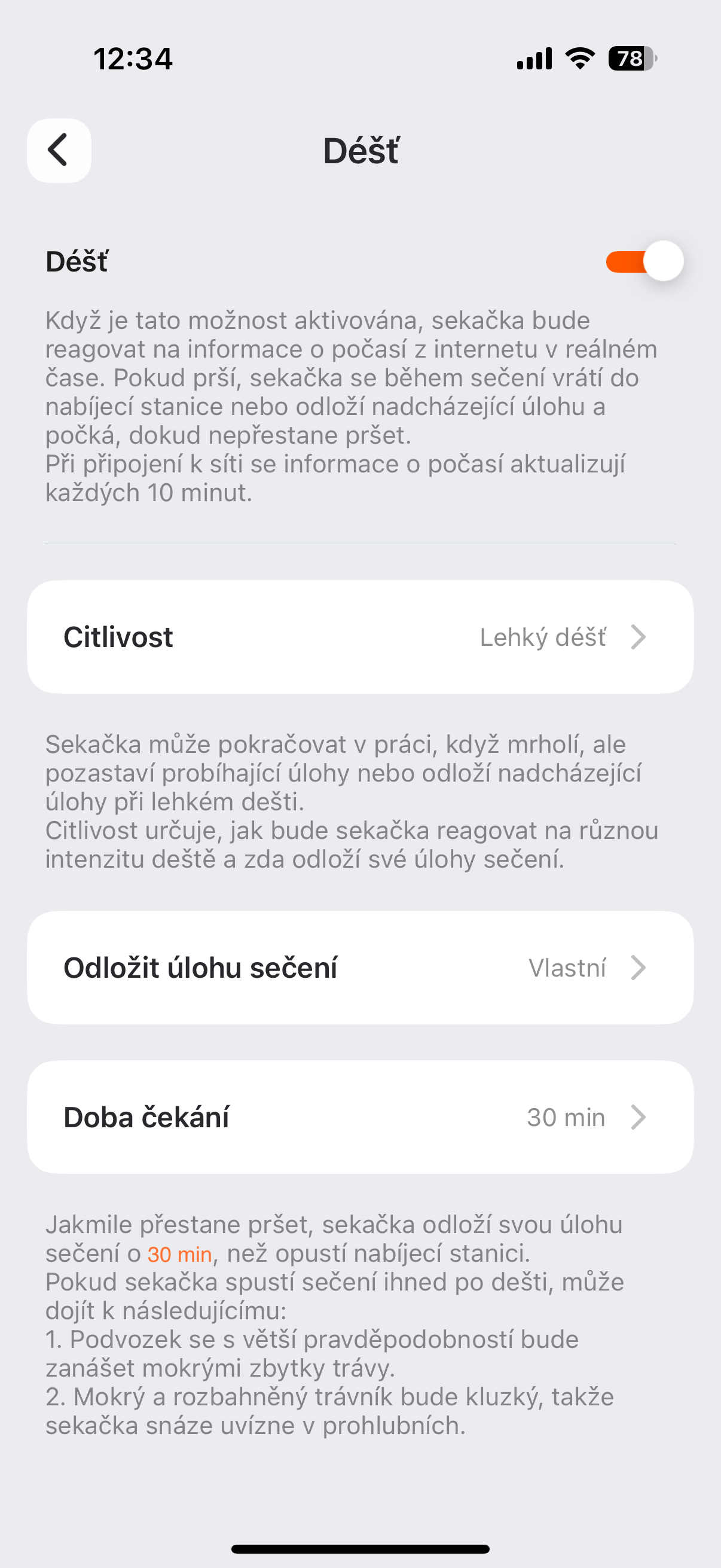The height and width of the screenshot is (1568, 721).
Task: Open Odložit úlohu sečení options
Action: pos(360,967)
